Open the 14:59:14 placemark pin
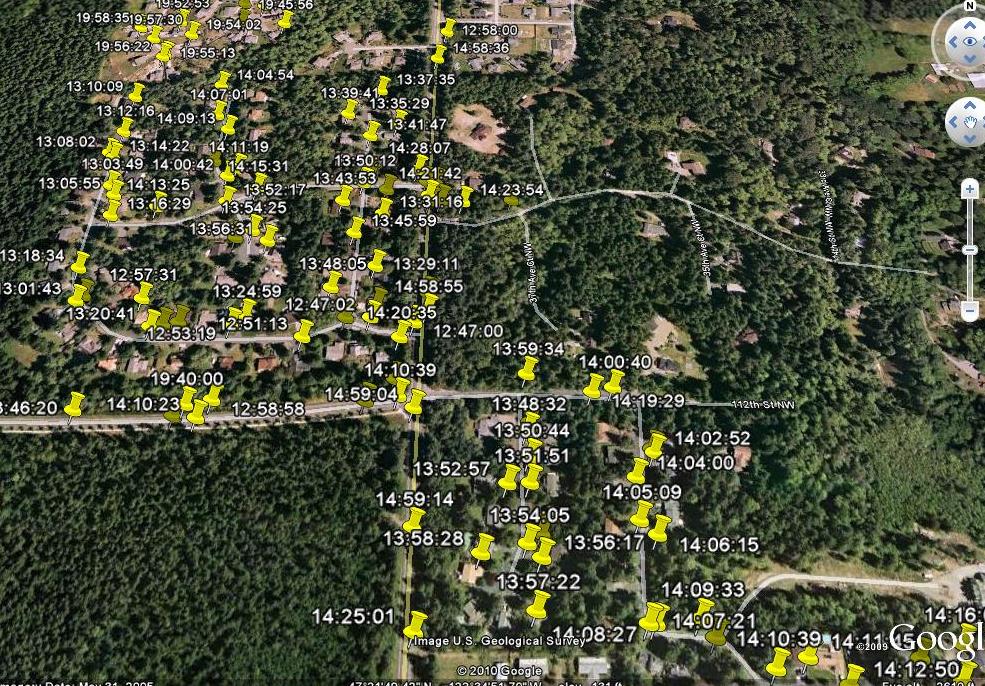This screenshot has width=985, height=686. (x=414, y=518)
